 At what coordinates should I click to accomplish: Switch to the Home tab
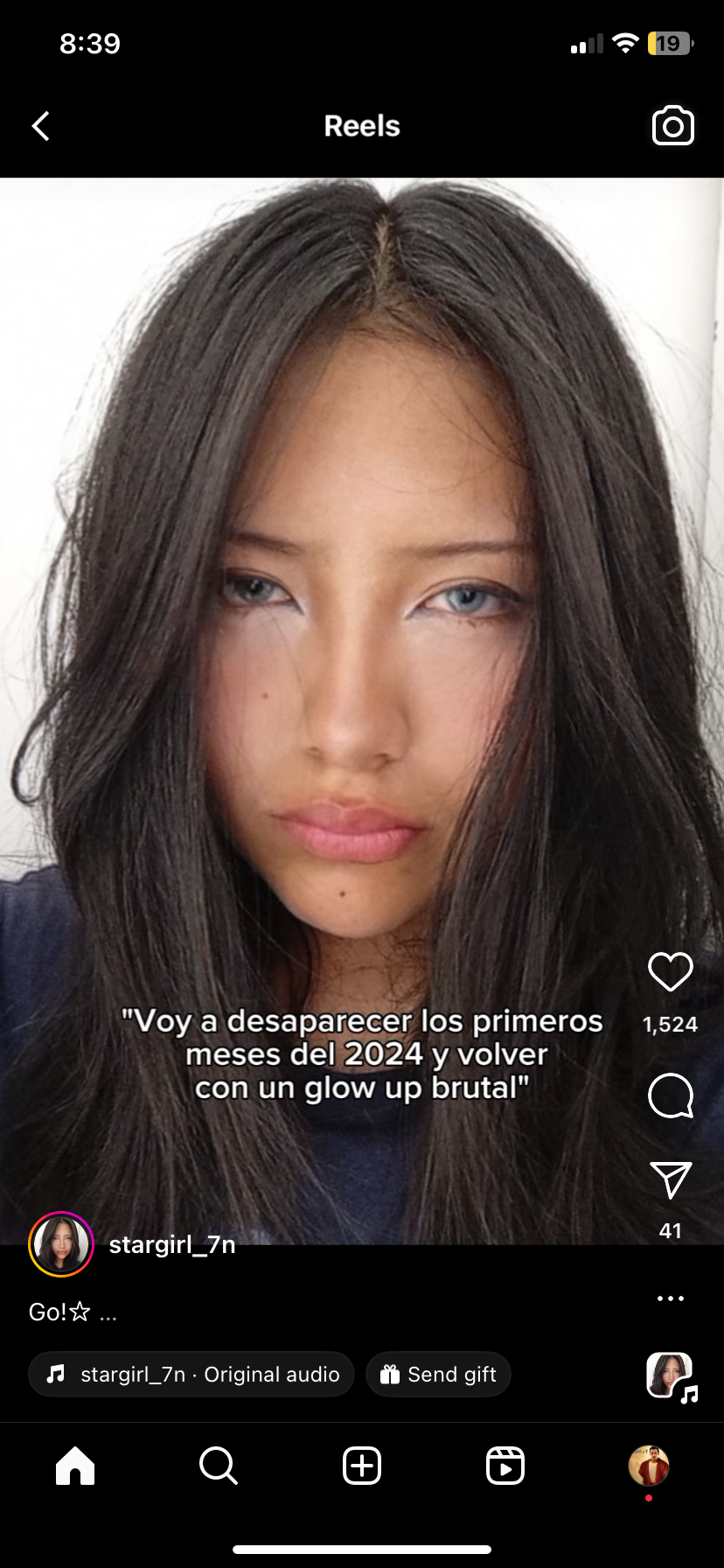[x=75, y=1466]
